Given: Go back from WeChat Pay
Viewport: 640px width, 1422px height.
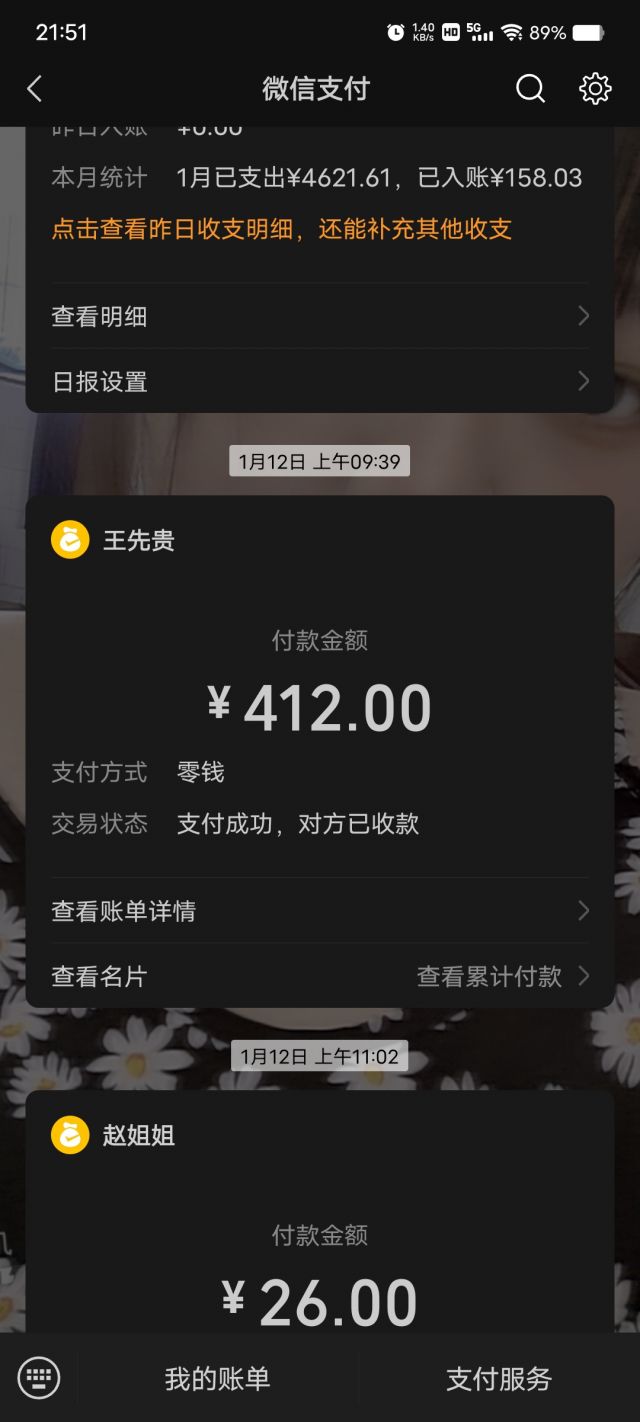Looking at the screenshot, I should pyautogui.click(x=35, y=89).
